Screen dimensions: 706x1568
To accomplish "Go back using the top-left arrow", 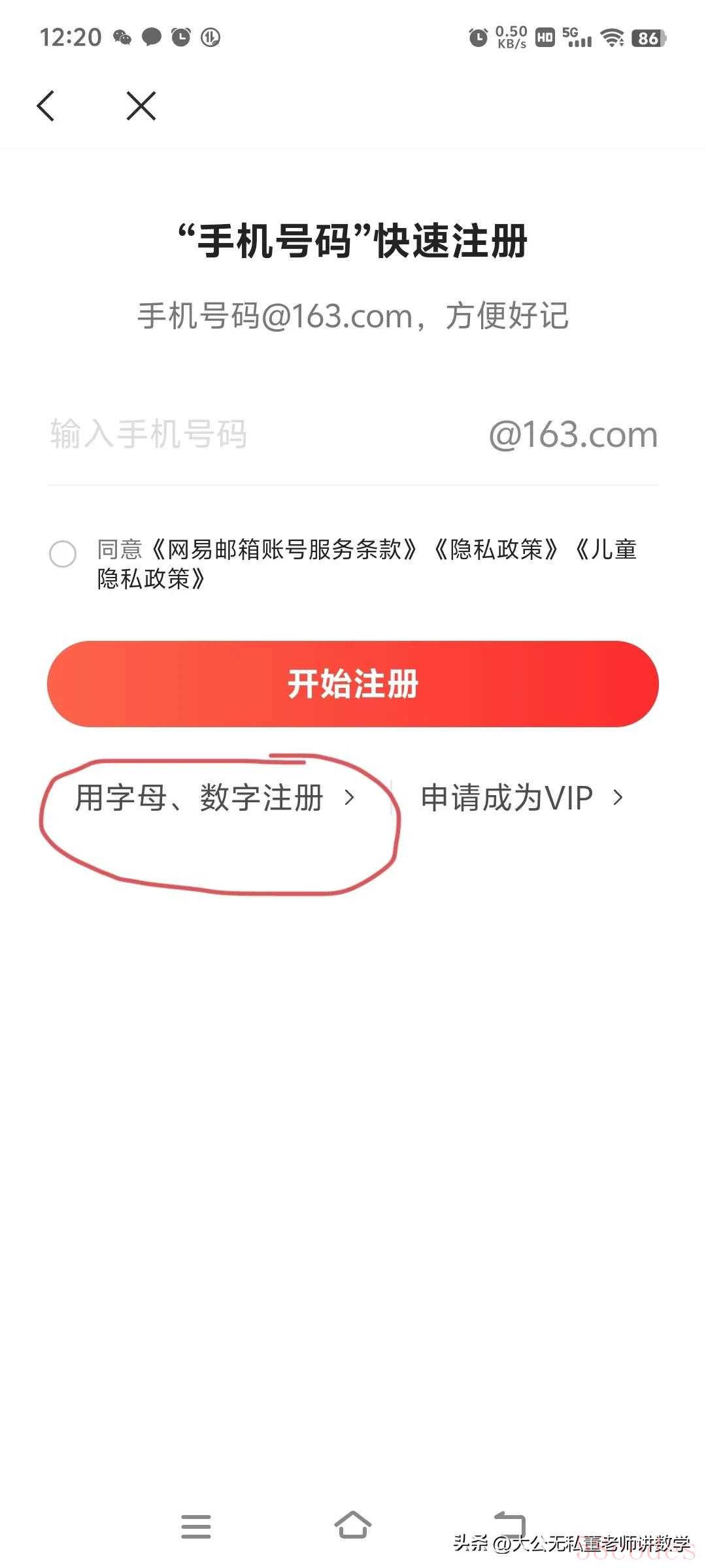I will pyautogui.click(x=46, y=106).
